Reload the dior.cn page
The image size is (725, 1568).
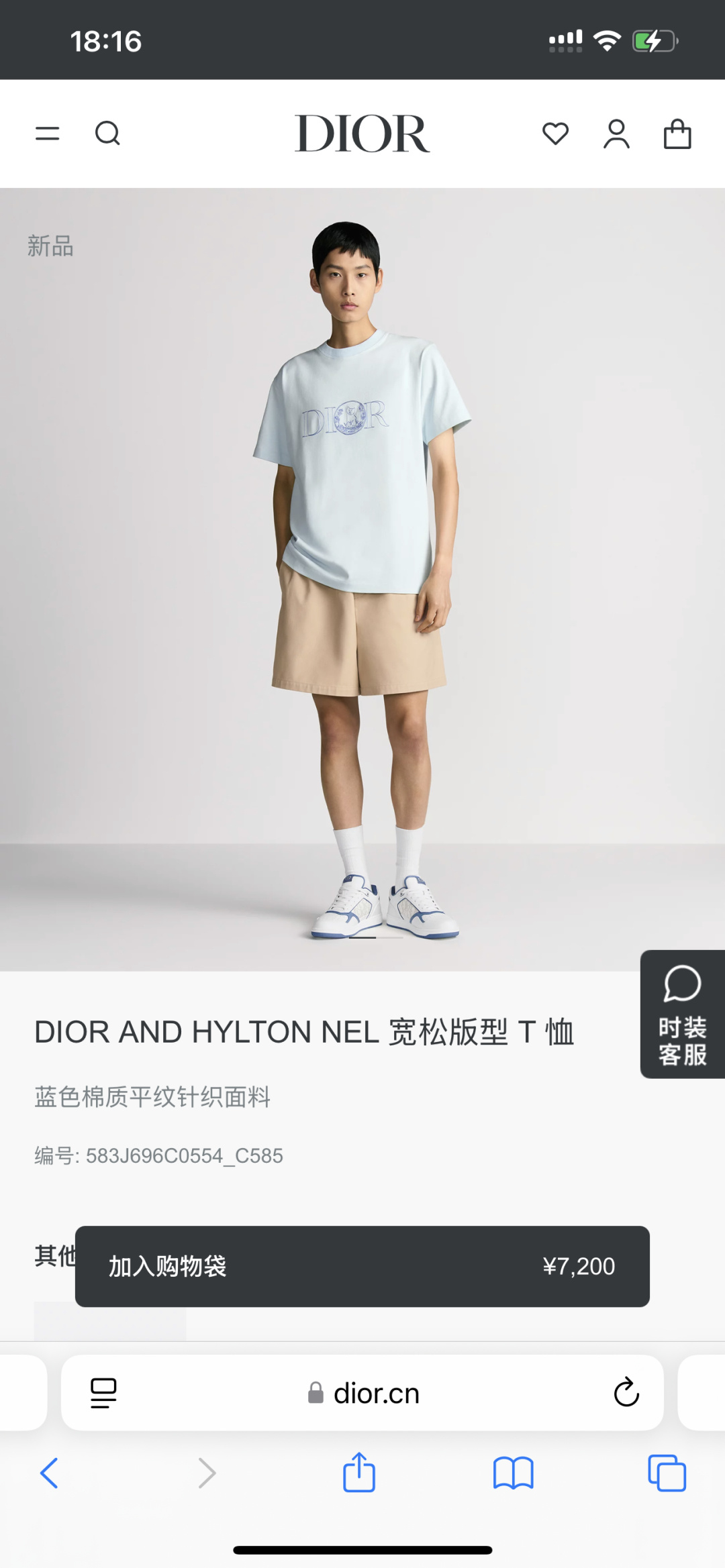tap(626, 1393)
